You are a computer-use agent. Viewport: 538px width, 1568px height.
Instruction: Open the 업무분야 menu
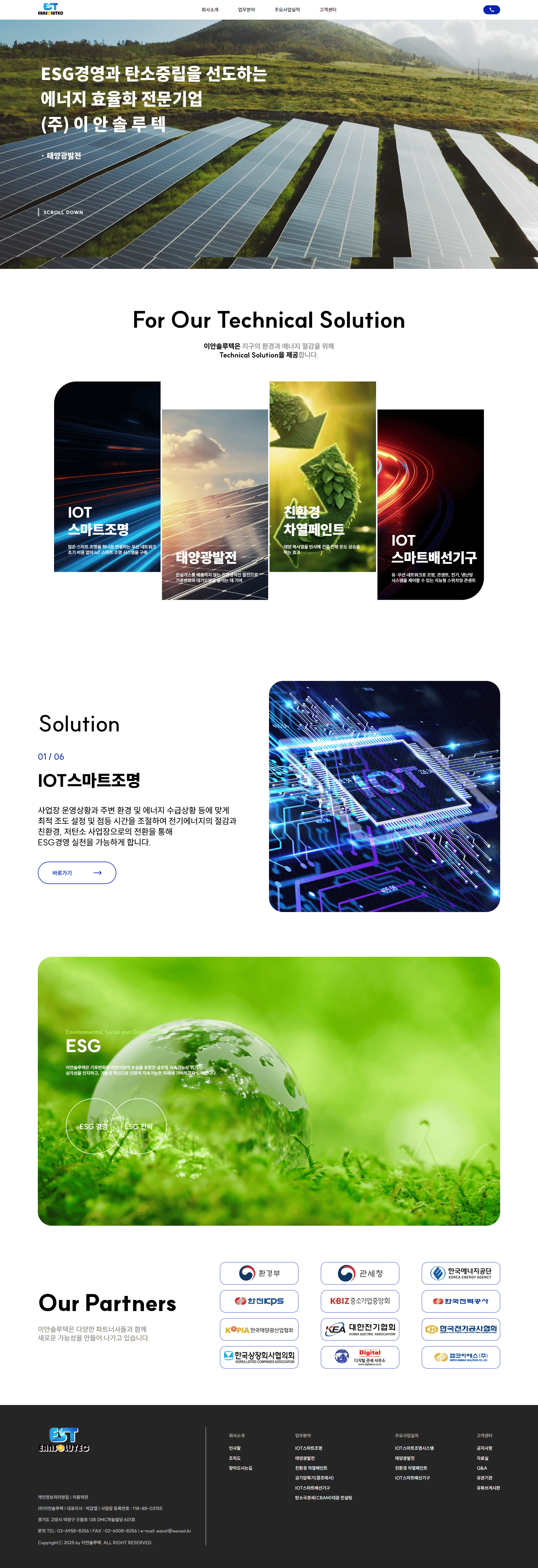pos(247,10)
